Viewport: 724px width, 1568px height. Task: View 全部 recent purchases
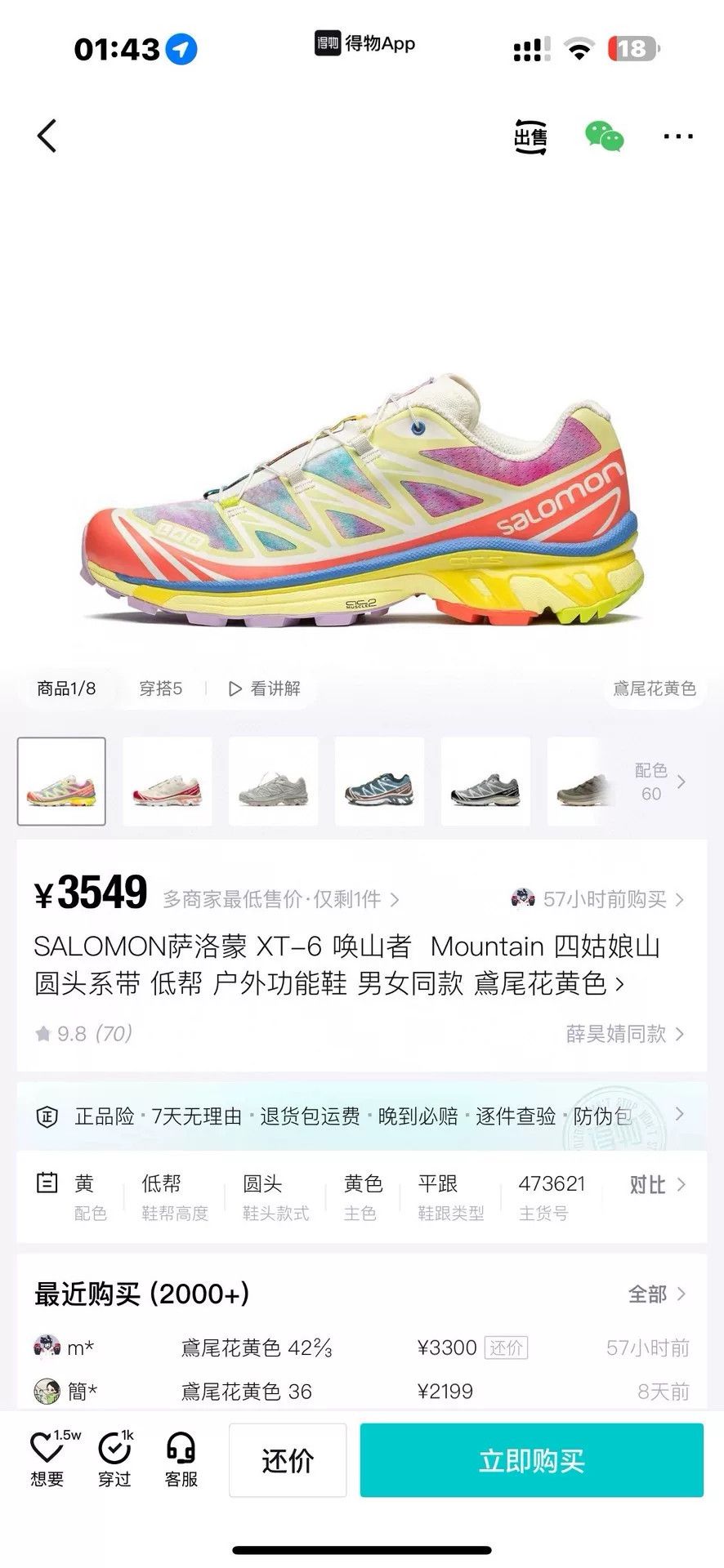657,1294
